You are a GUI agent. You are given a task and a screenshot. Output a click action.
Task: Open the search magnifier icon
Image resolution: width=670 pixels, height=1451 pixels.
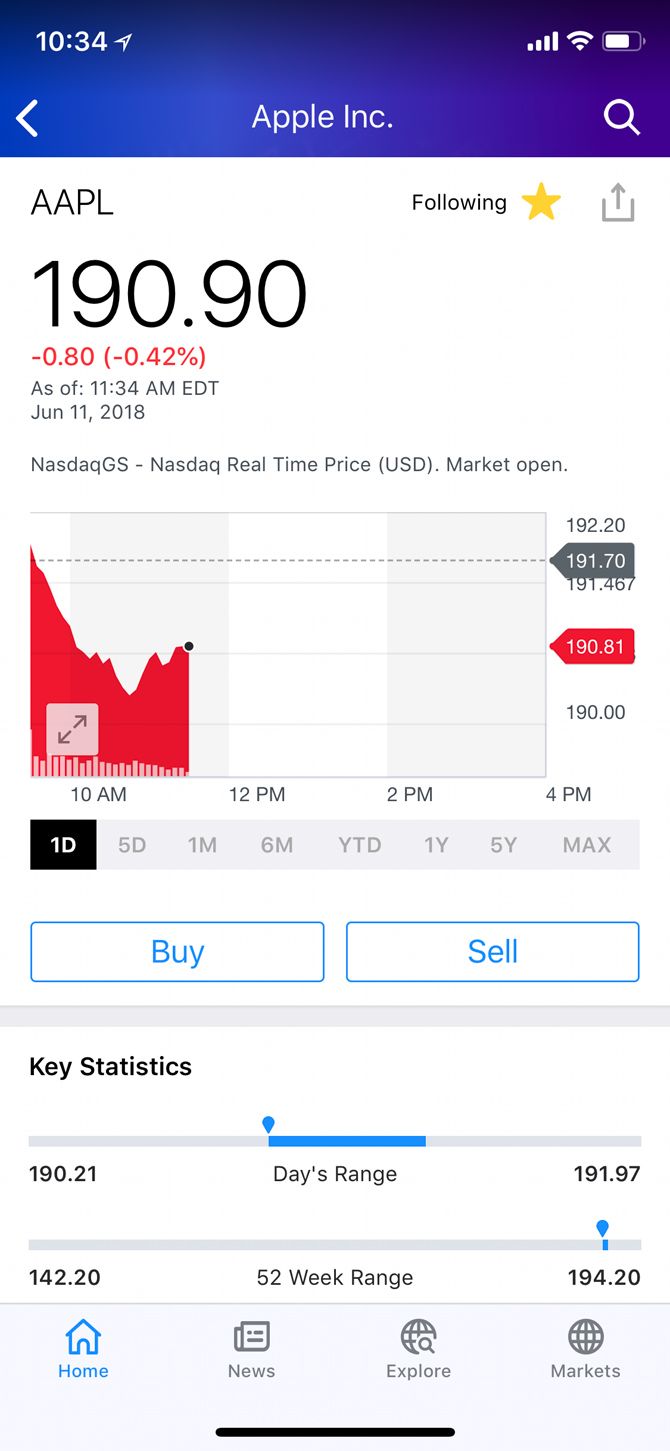tap(621, 118)
